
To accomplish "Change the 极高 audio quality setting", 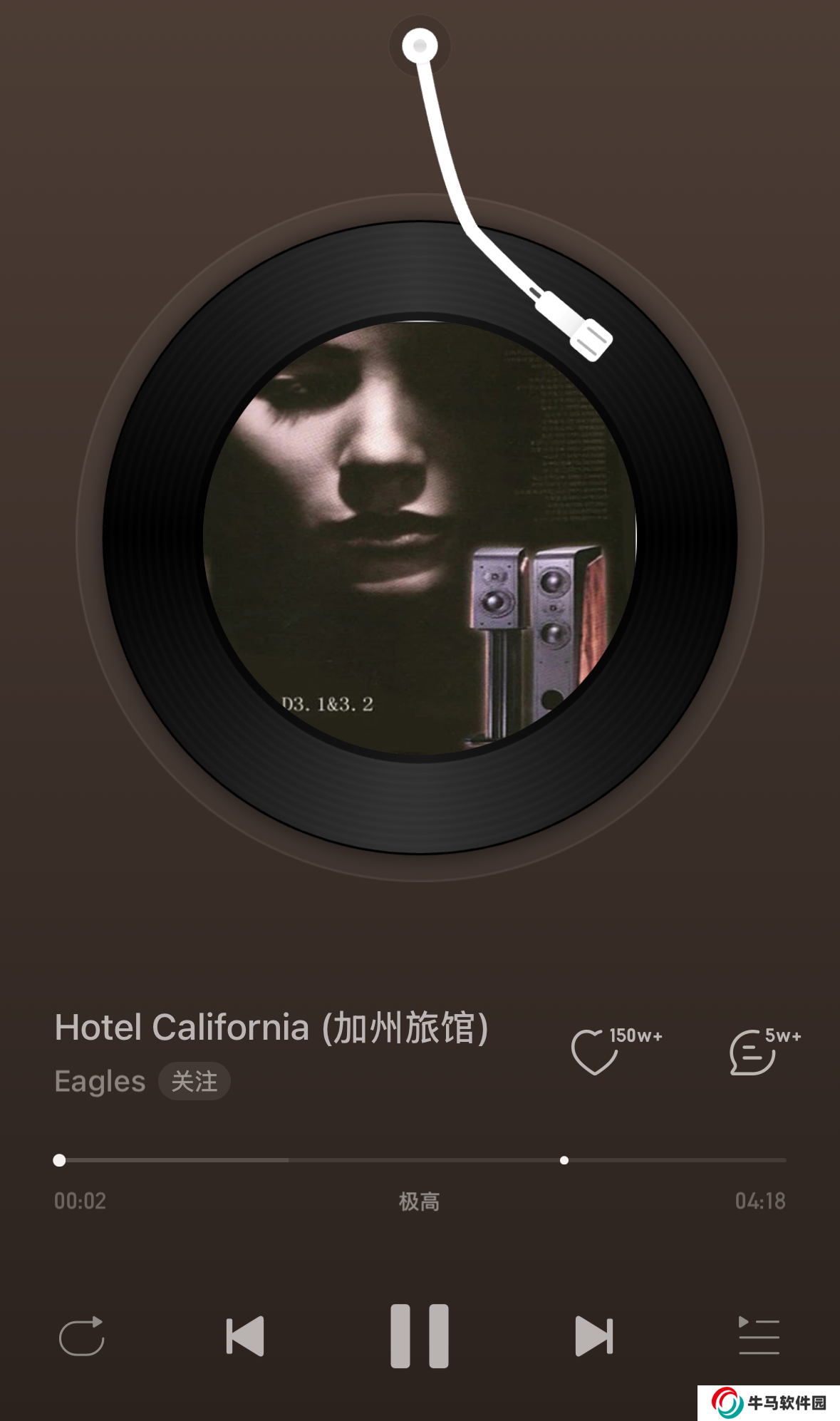I will [x=419, y=1202].
